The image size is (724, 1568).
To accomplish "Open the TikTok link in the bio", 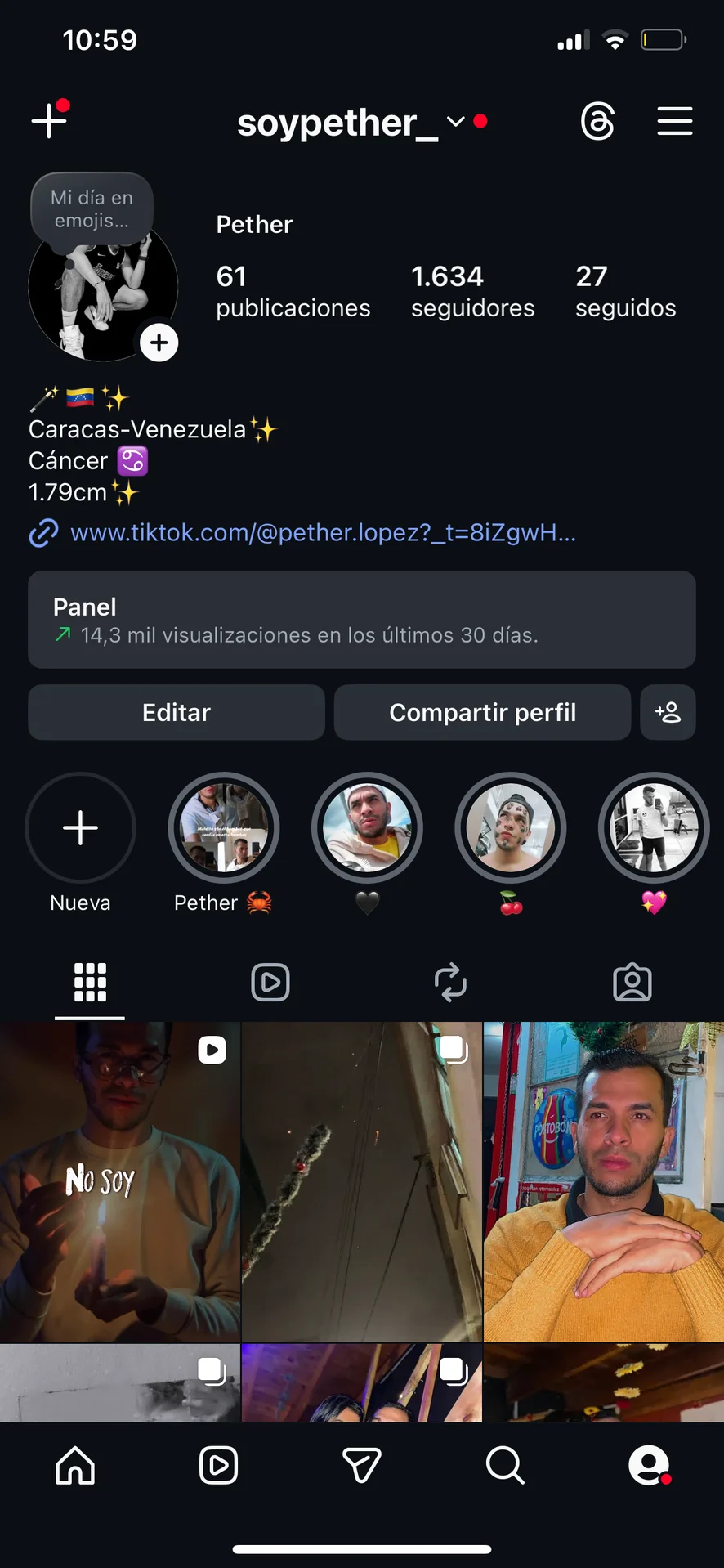I will point(323,533).
